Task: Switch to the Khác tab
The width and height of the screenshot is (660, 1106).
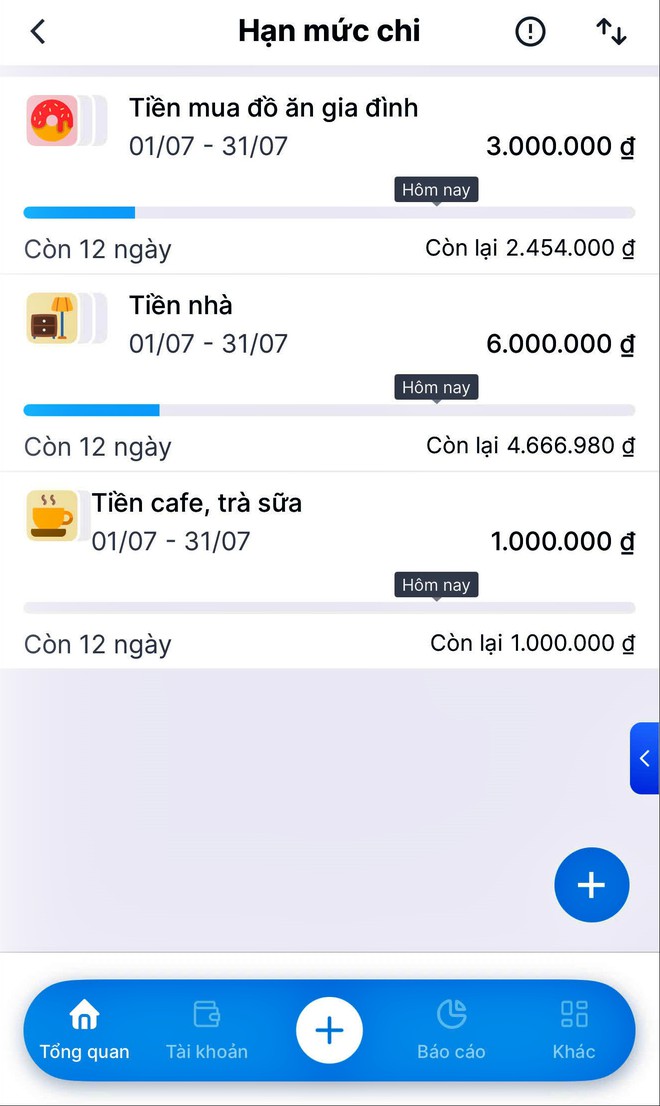Action: 574,1030
